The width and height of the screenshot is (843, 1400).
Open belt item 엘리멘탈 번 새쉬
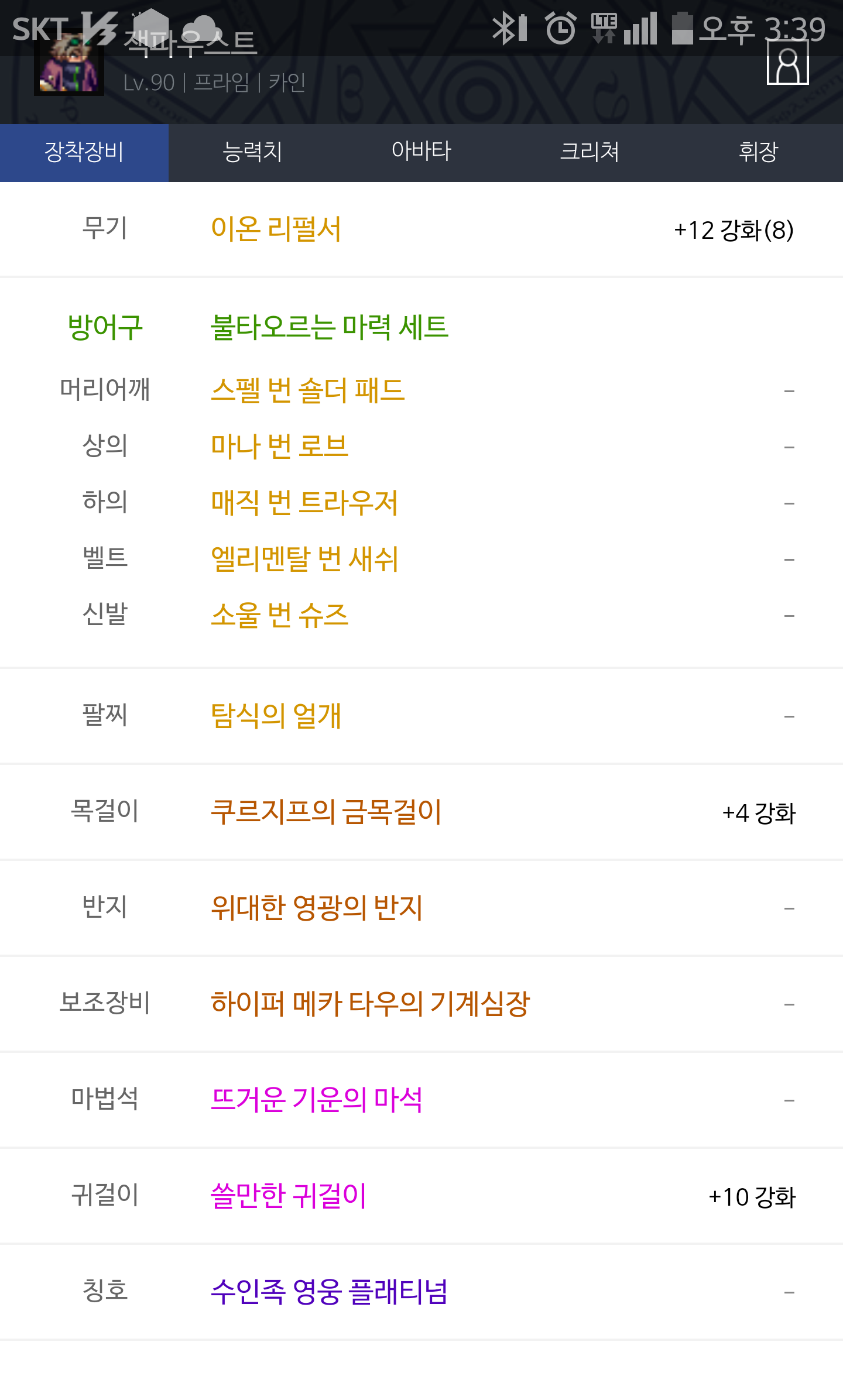click(304, 558)
